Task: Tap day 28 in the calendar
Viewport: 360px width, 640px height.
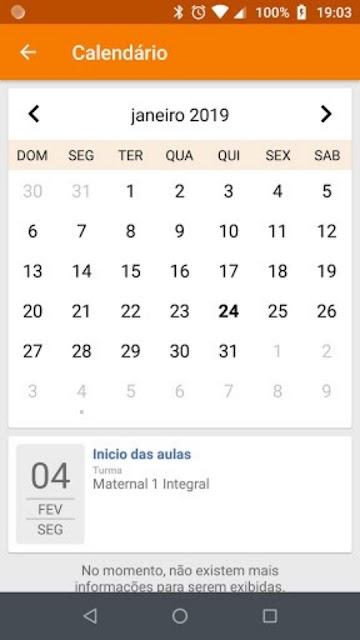Action: click(82, 351)
